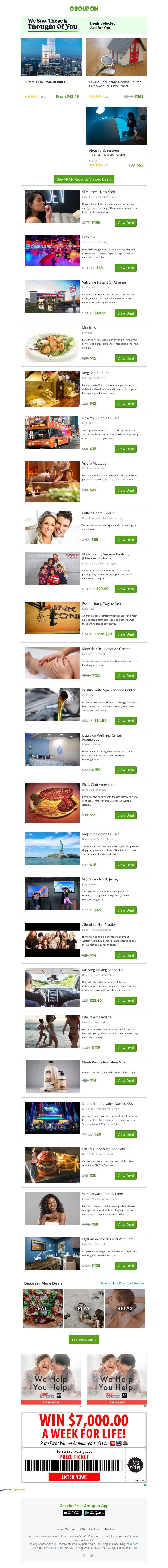View the New York Iconic Cruises deal

click(x=126, y=449)
